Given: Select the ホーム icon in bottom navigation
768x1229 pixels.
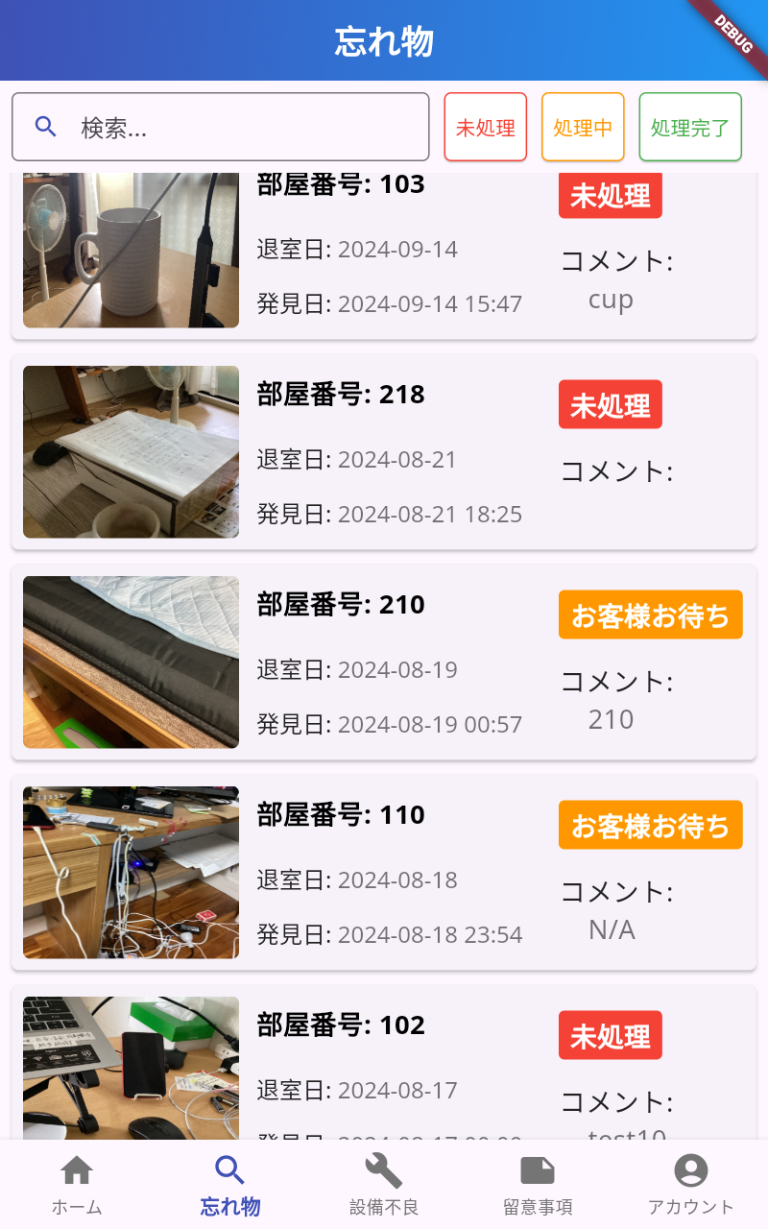Looking at the screenshot, I should tap(76, 1170).
